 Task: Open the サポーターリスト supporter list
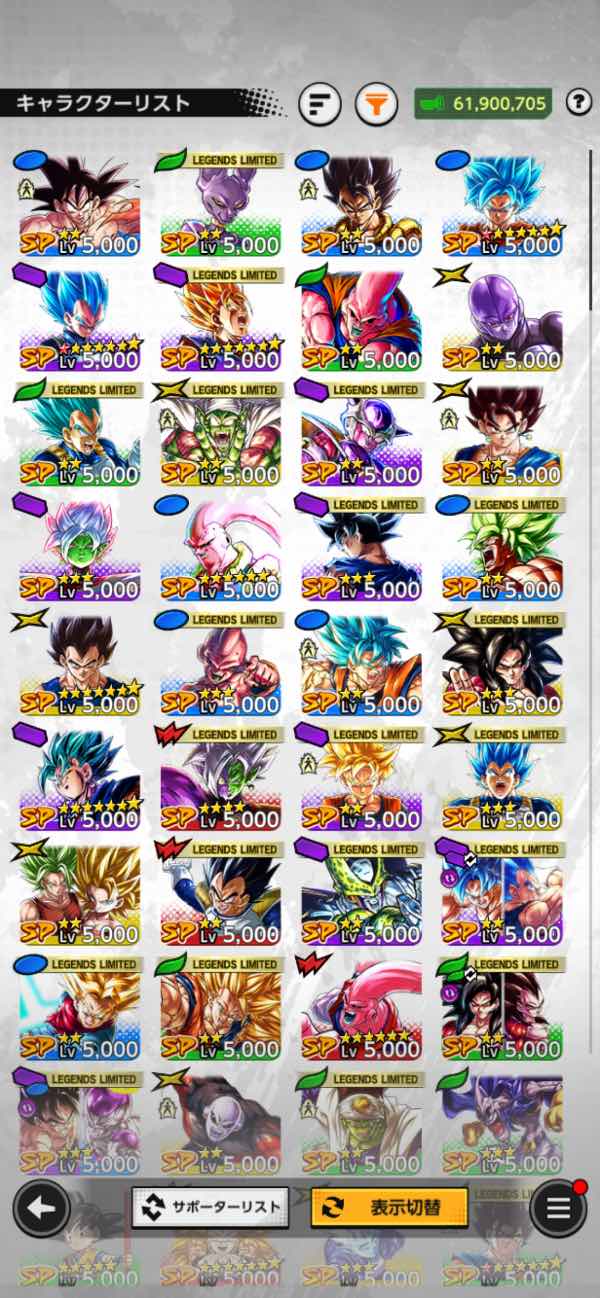[210, 1207]
